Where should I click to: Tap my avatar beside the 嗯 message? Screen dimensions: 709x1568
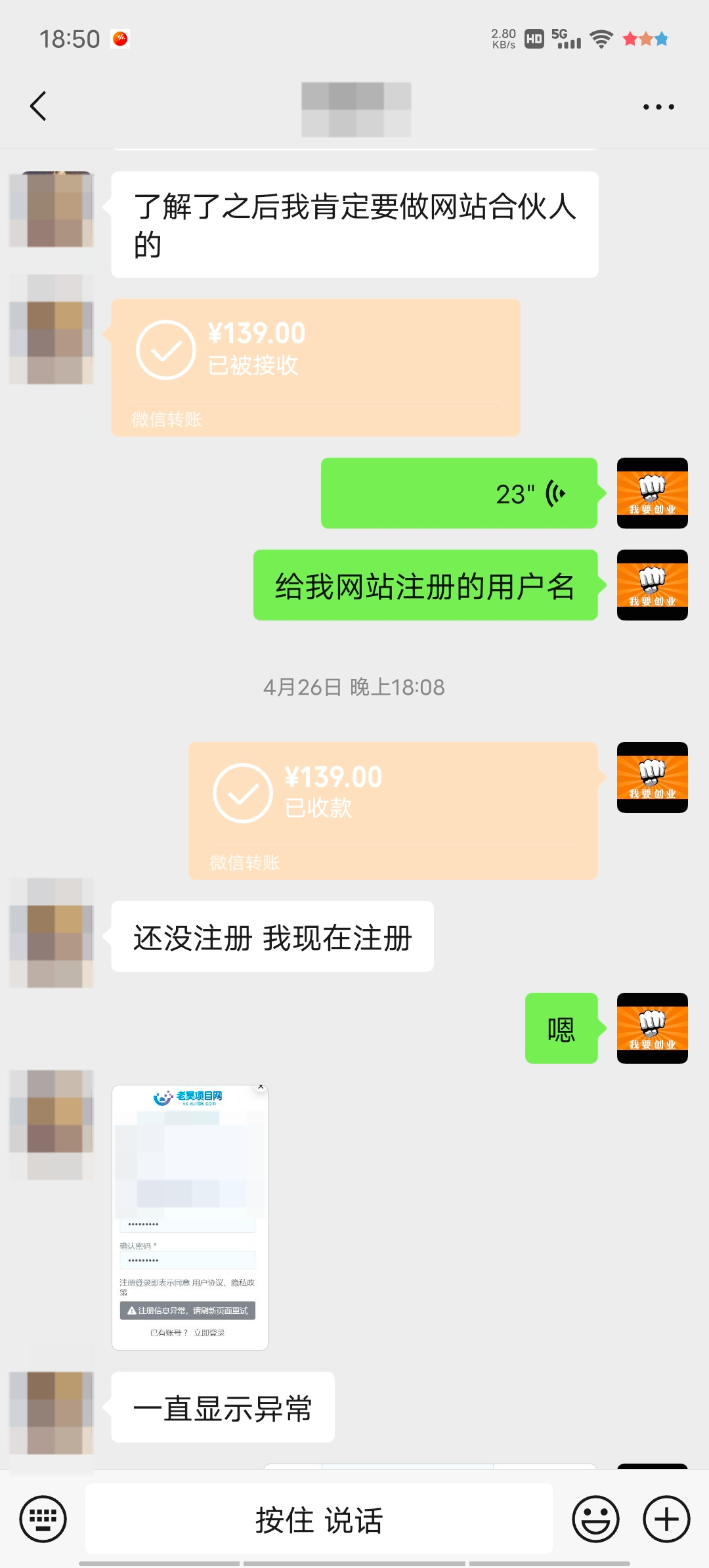point(652,1028)
